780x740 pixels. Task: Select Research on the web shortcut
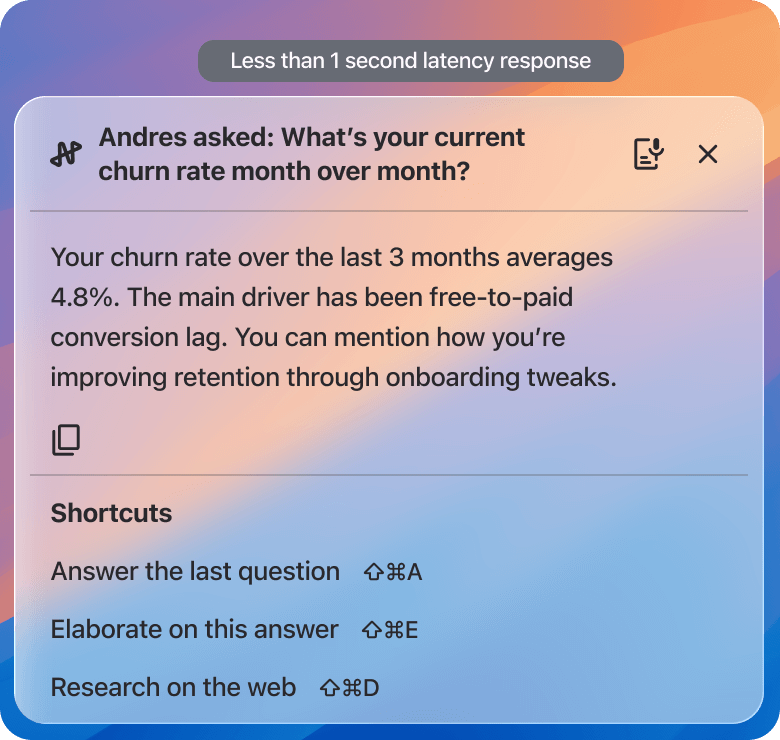tap(173, 688)
